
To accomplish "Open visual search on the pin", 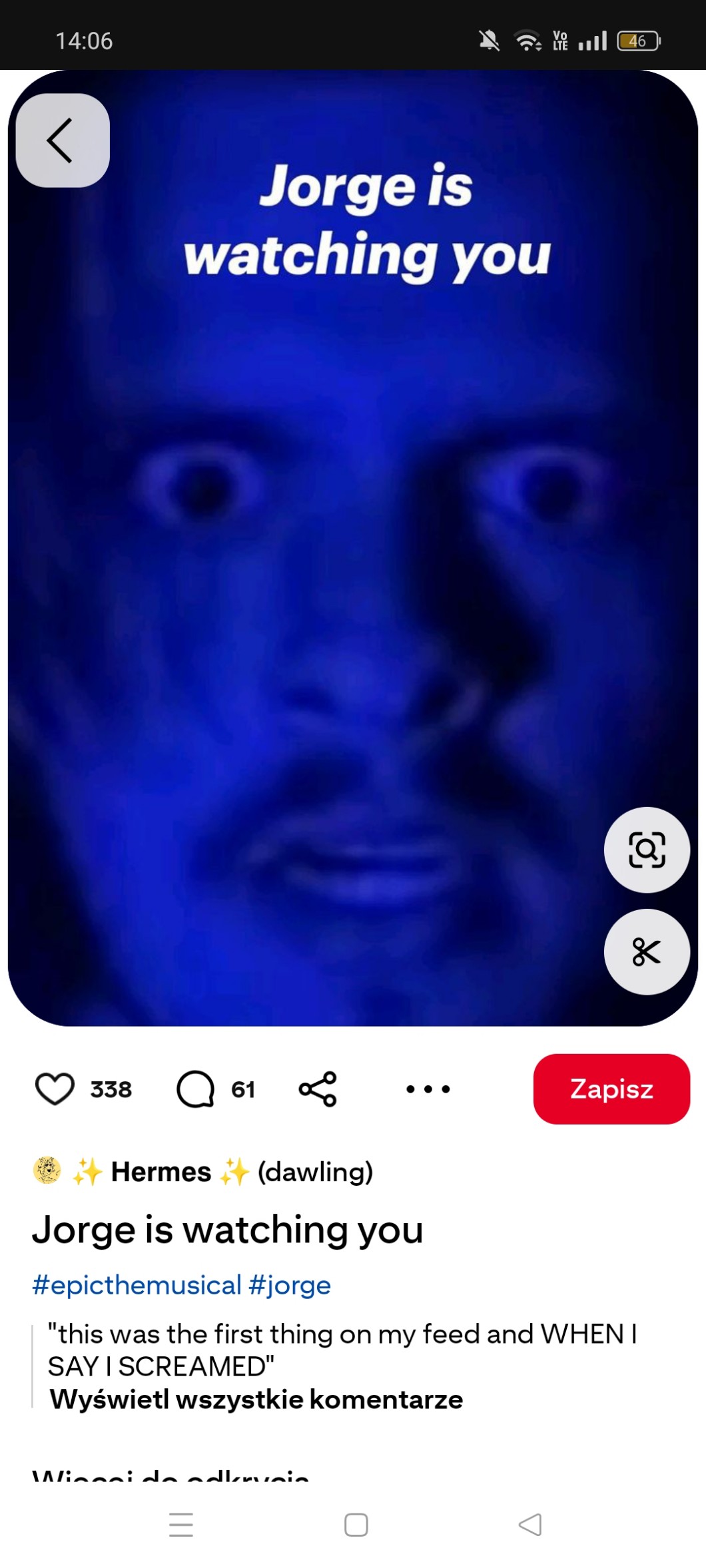I will pos(646,850).
